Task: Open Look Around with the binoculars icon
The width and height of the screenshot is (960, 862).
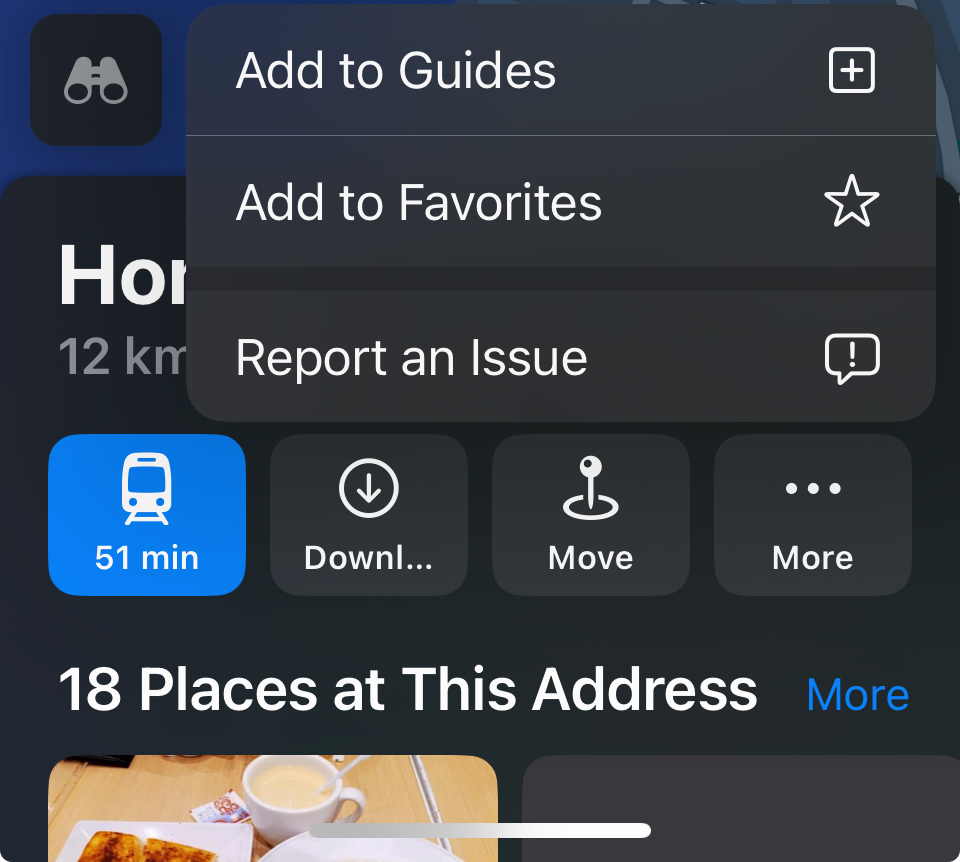Action: coord(96,80)
